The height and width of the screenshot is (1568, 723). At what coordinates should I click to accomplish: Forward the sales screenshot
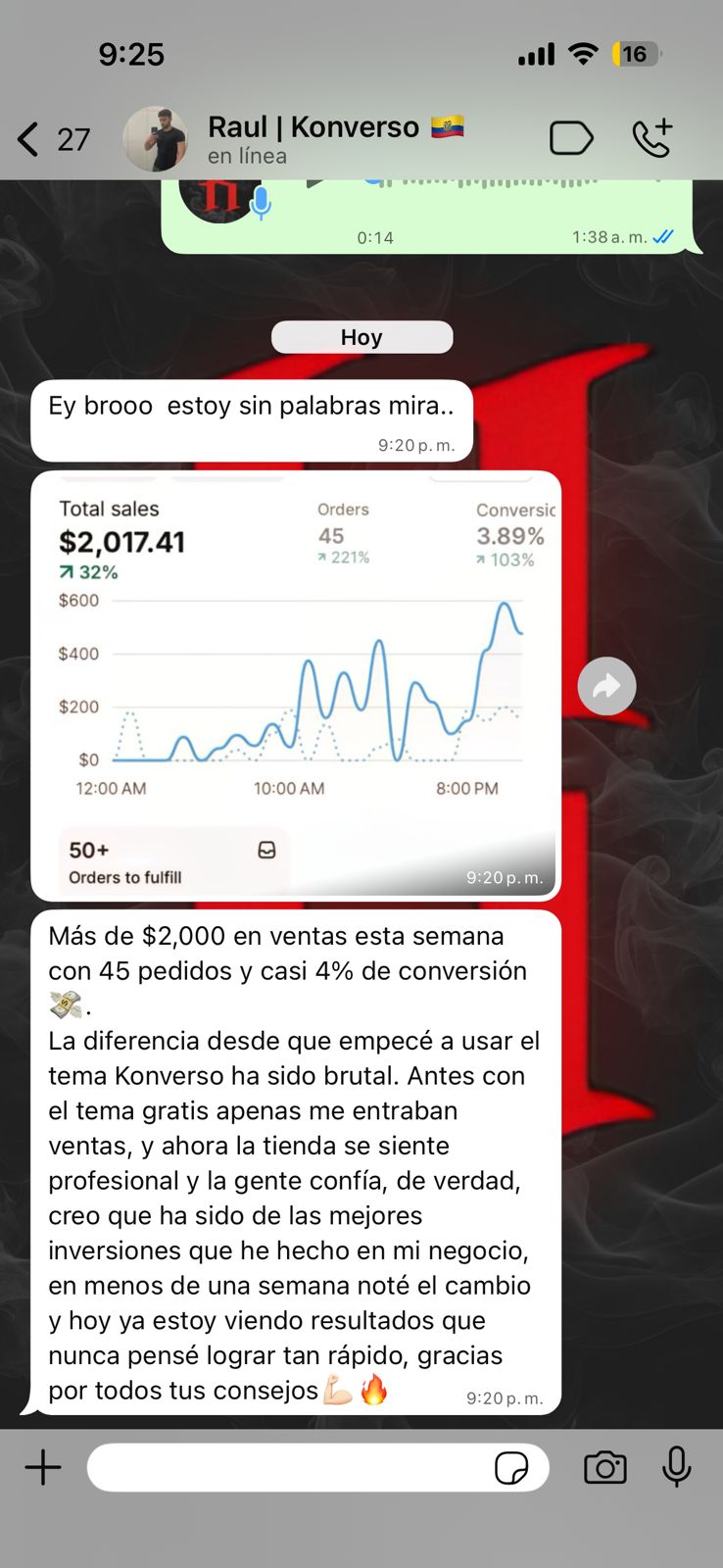606,686
